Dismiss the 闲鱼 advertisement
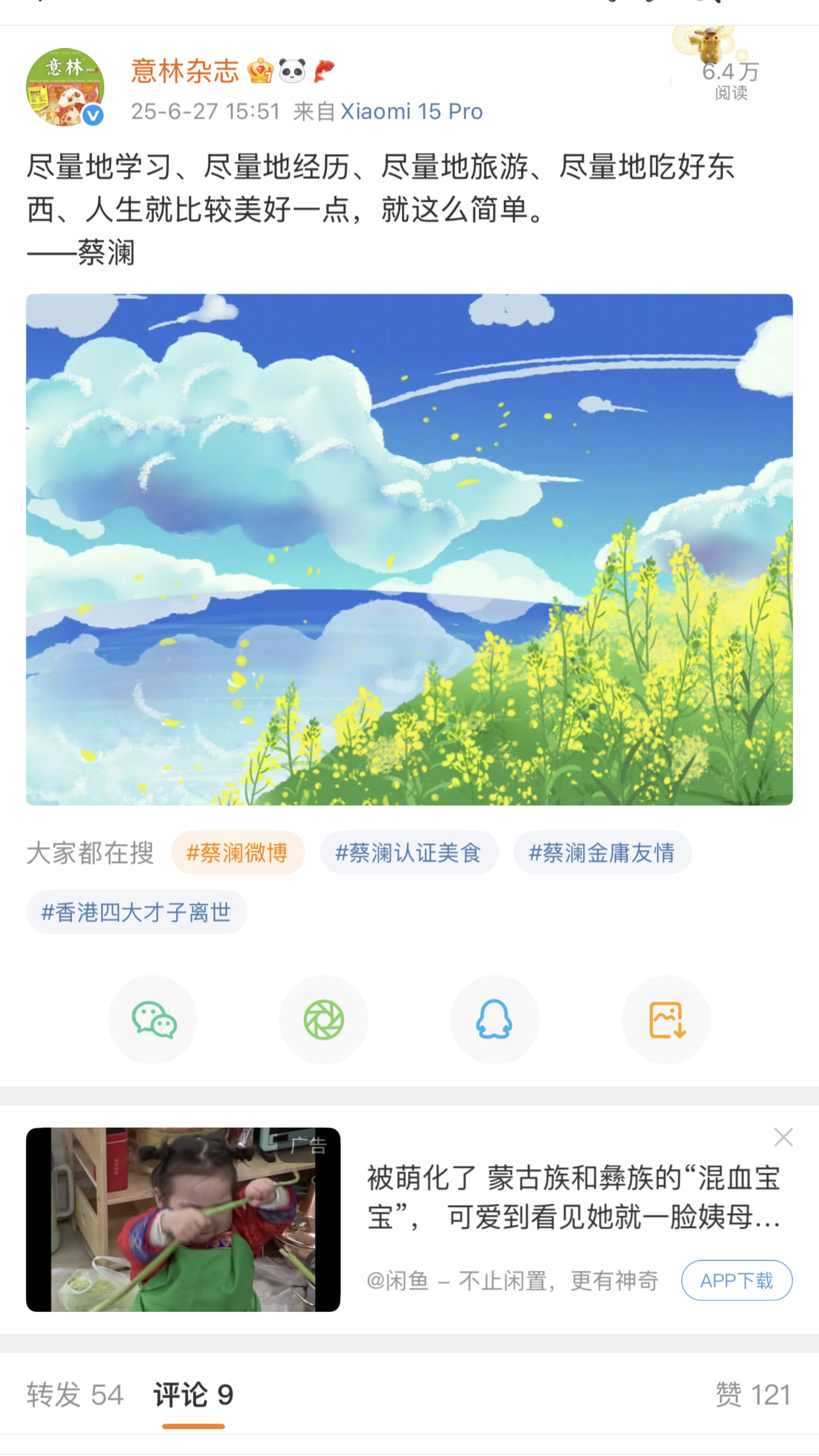 click(x=783, y=1137)
